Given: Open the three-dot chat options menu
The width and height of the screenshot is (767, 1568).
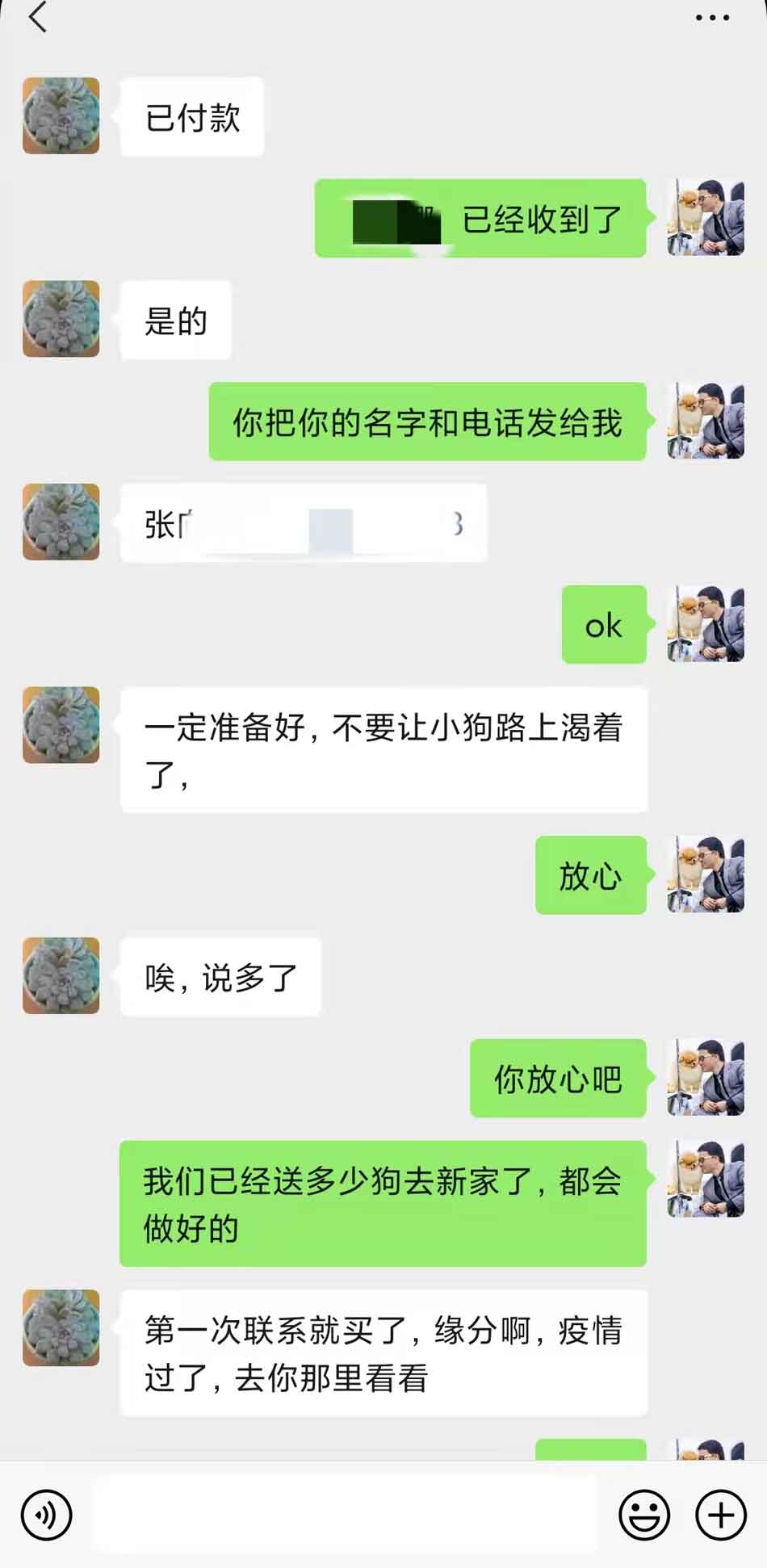Looking at the screenshot, I should (712, 18).
